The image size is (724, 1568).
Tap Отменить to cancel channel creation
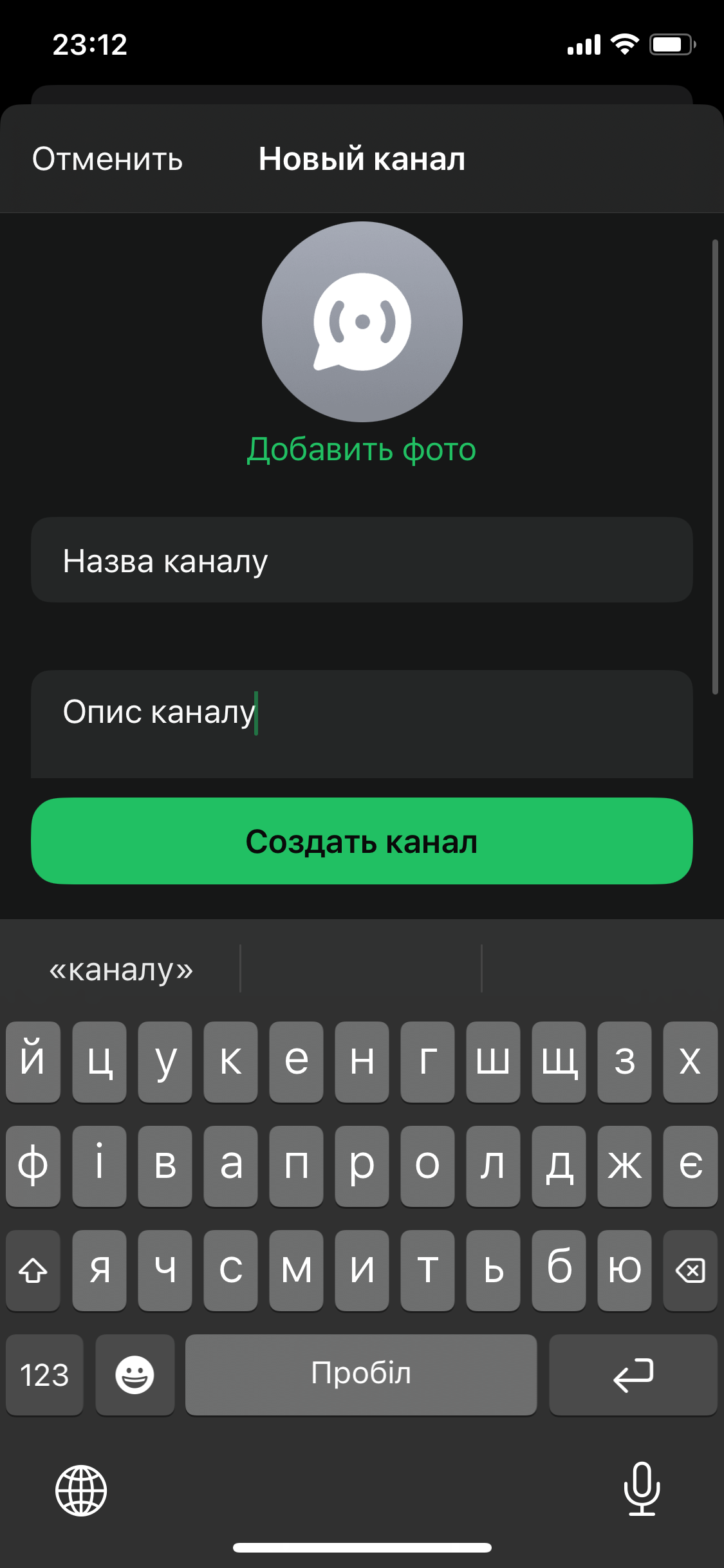point(107,159)
